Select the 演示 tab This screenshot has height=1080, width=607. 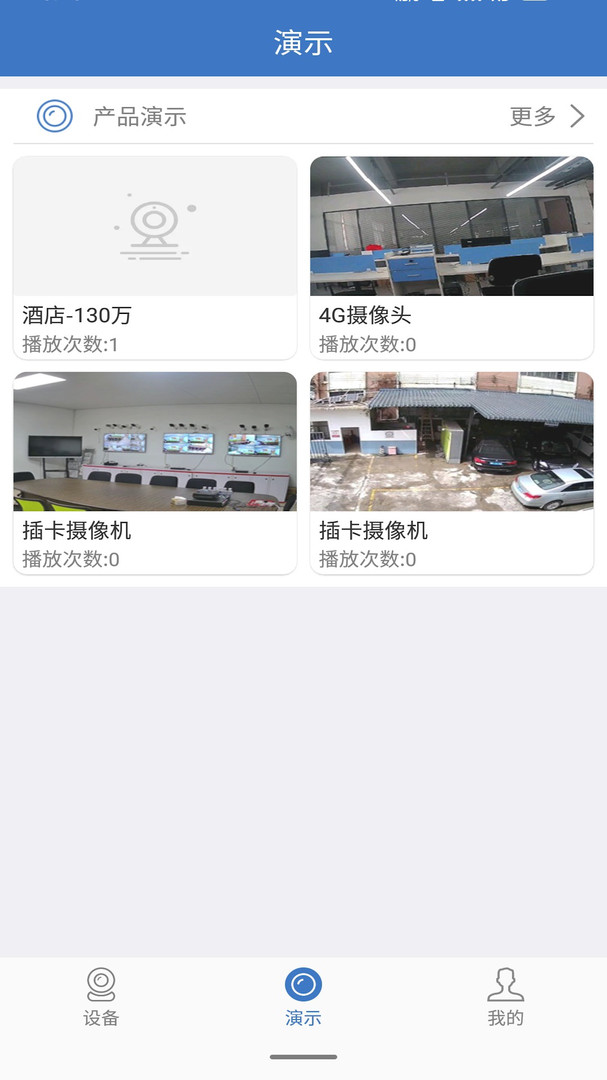303,997
